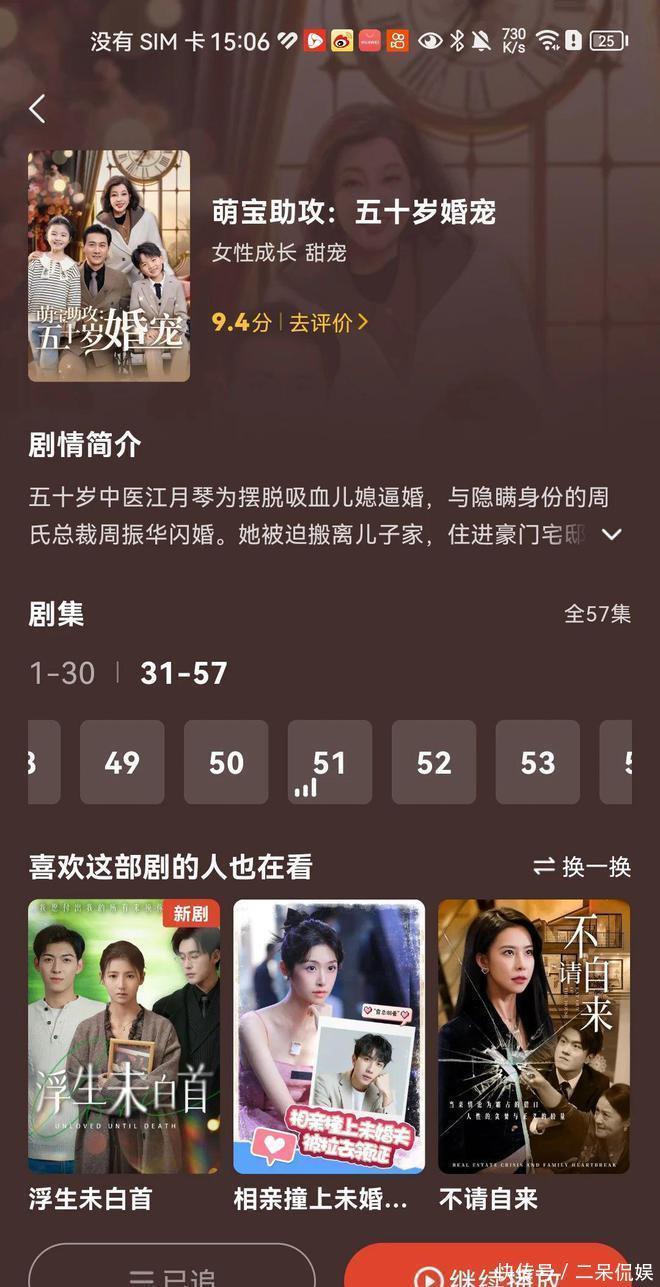Screen dimensions: 660x1287
Task: Play episode 52
Action: pos(434,763)
